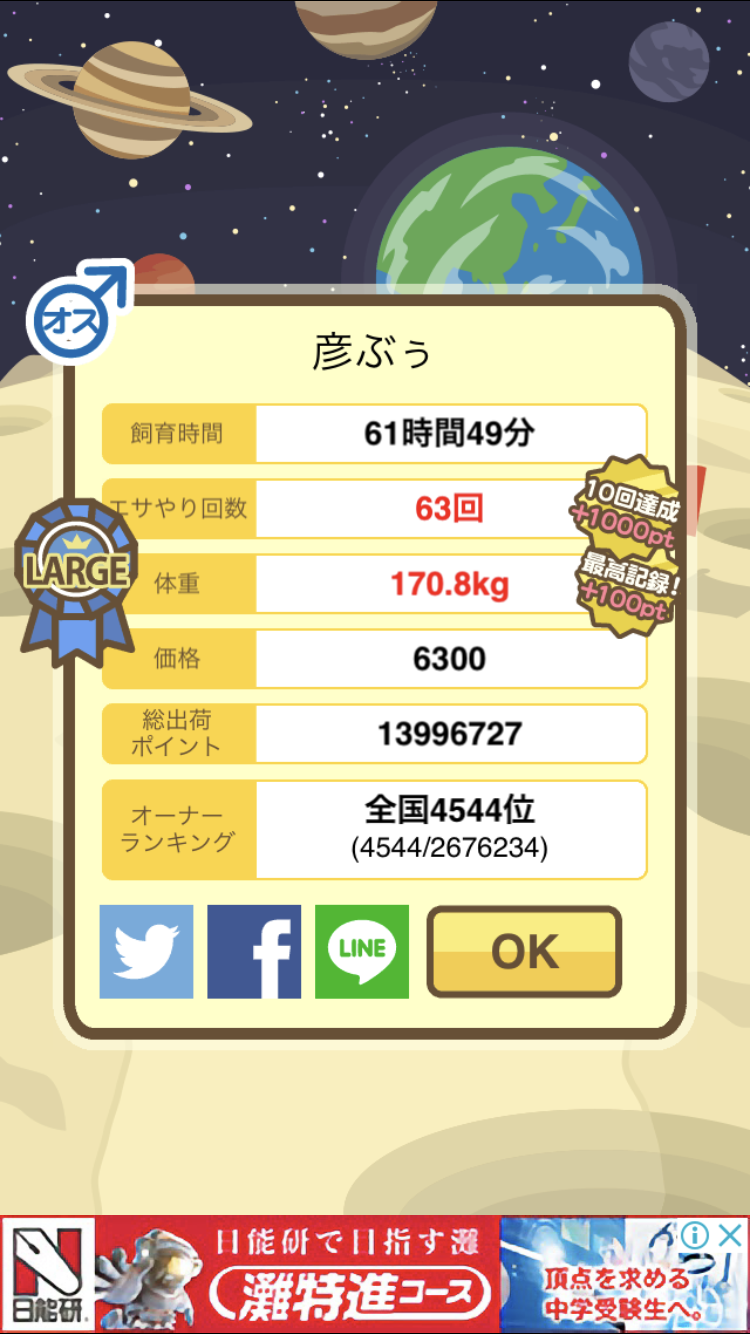
Task: Share the result on Facebook
Action: pos(254,951)
